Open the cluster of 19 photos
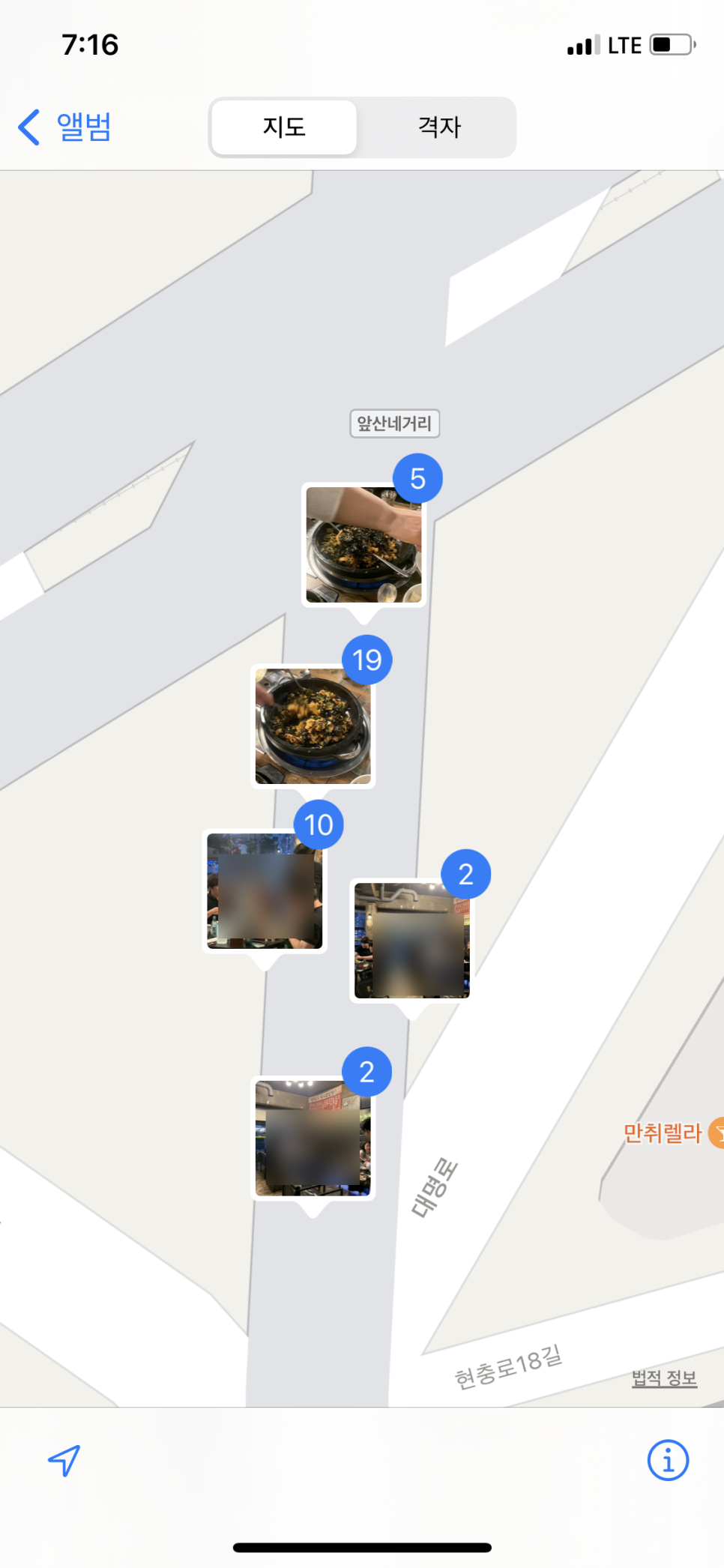This screenshot has height=1568, width=724. tap(313, 726)
